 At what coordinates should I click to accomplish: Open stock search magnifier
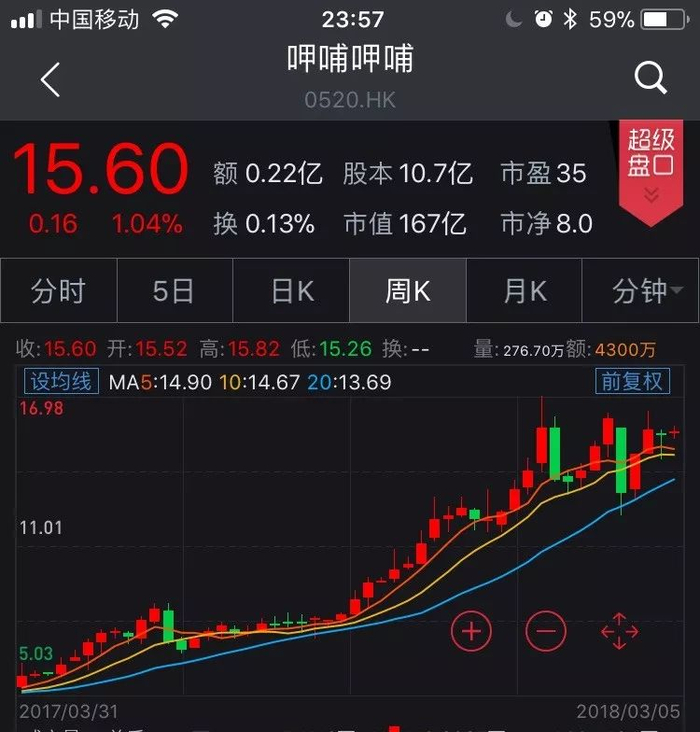tap(650, 77)
